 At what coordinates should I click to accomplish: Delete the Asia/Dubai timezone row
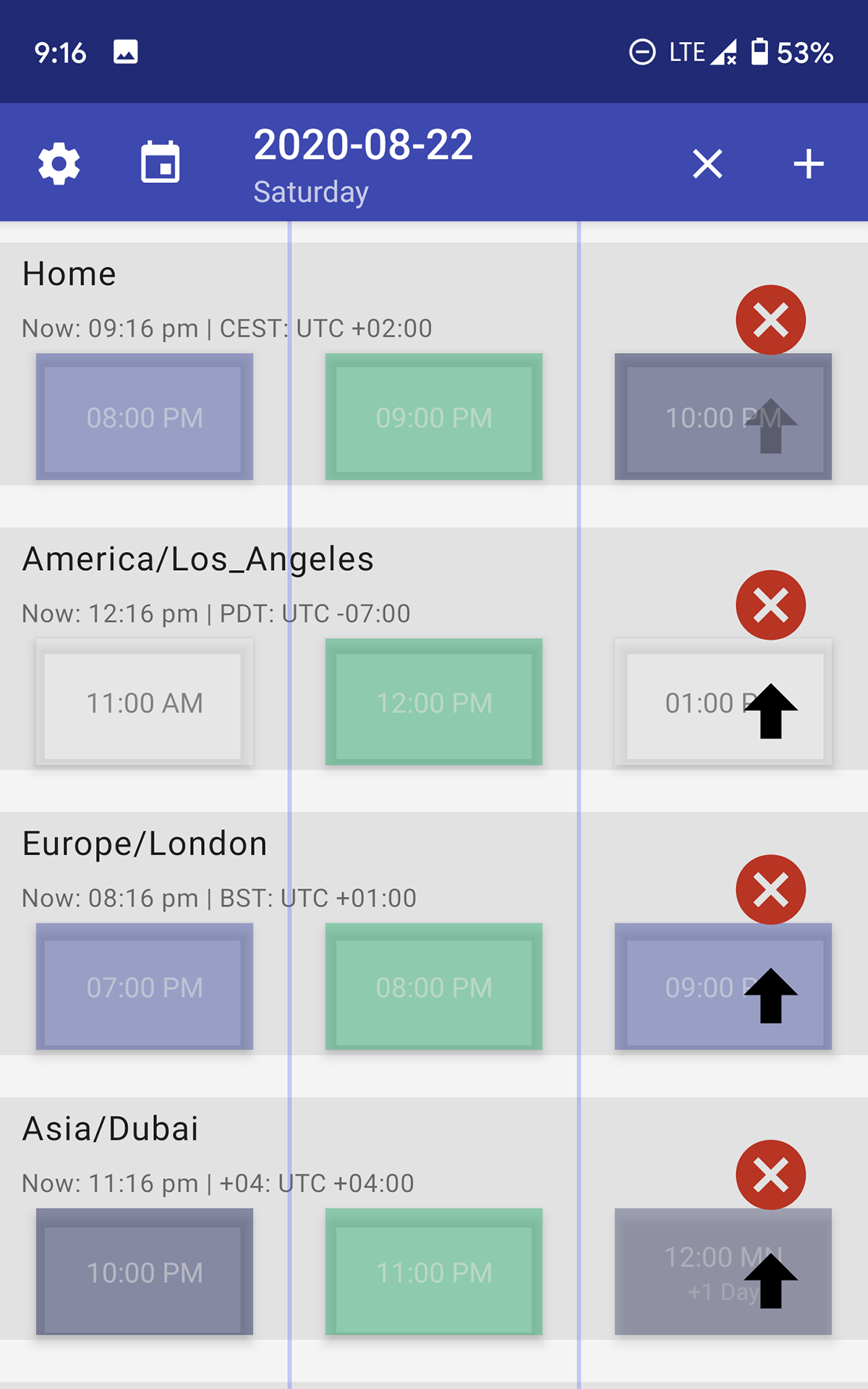click(771, 1173)
